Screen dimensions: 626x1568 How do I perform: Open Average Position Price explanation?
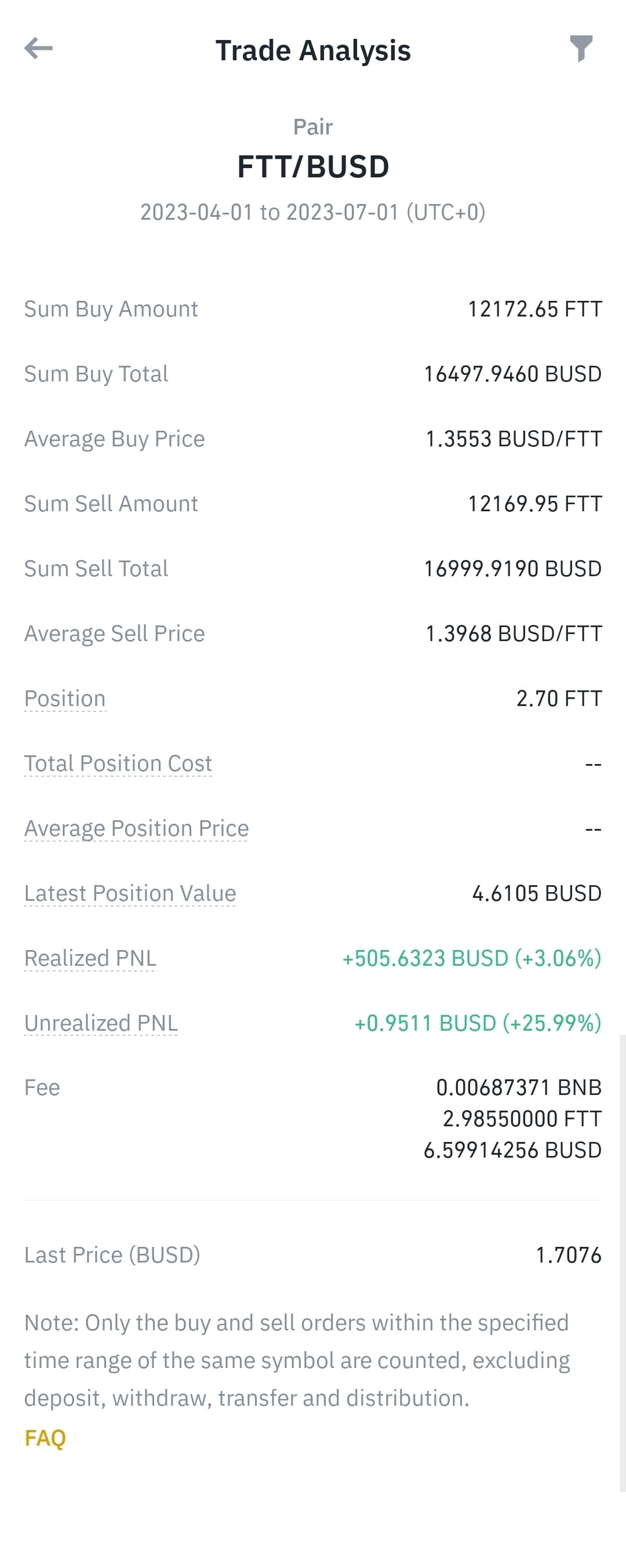click(x=135, y=828)
